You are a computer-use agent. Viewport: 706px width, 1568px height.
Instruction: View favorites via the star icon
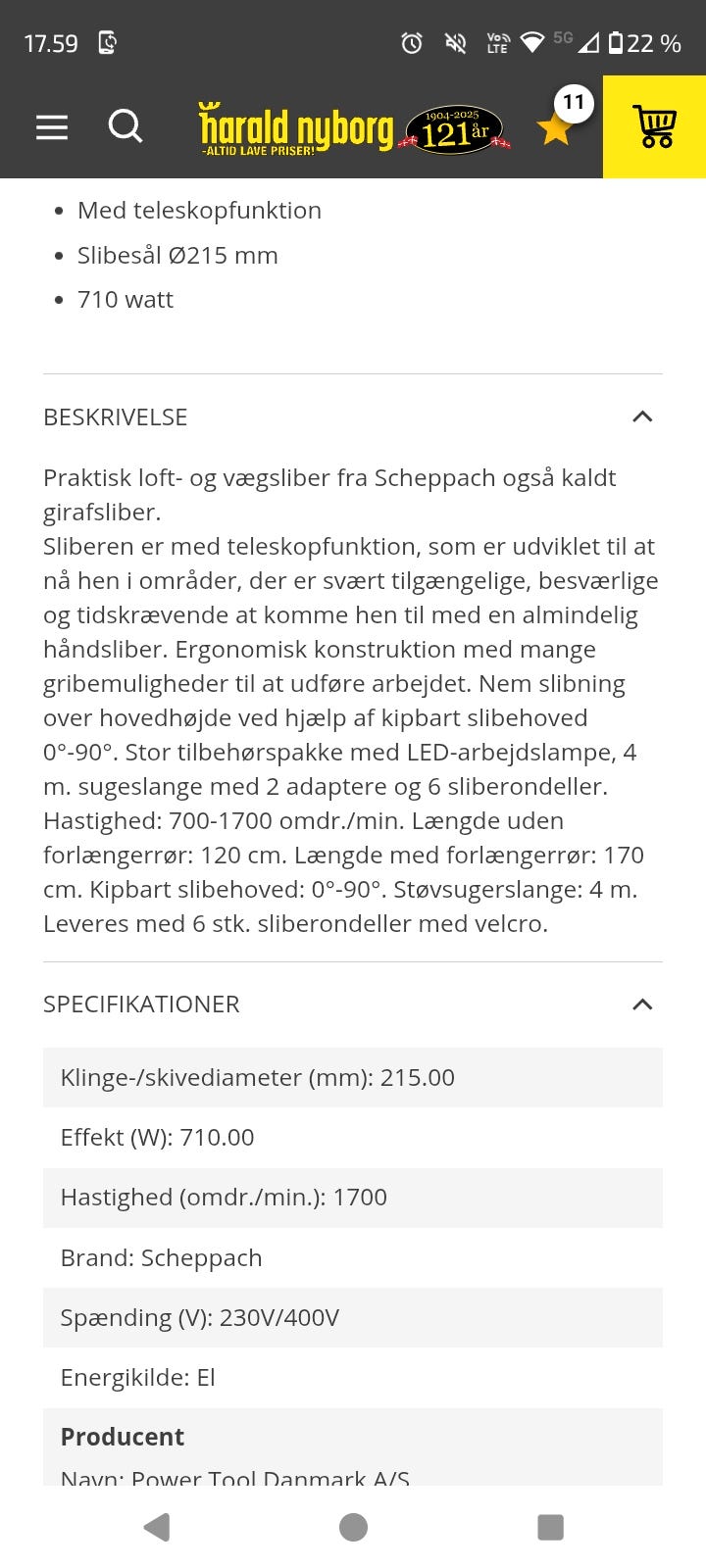[x=555, y=129]
